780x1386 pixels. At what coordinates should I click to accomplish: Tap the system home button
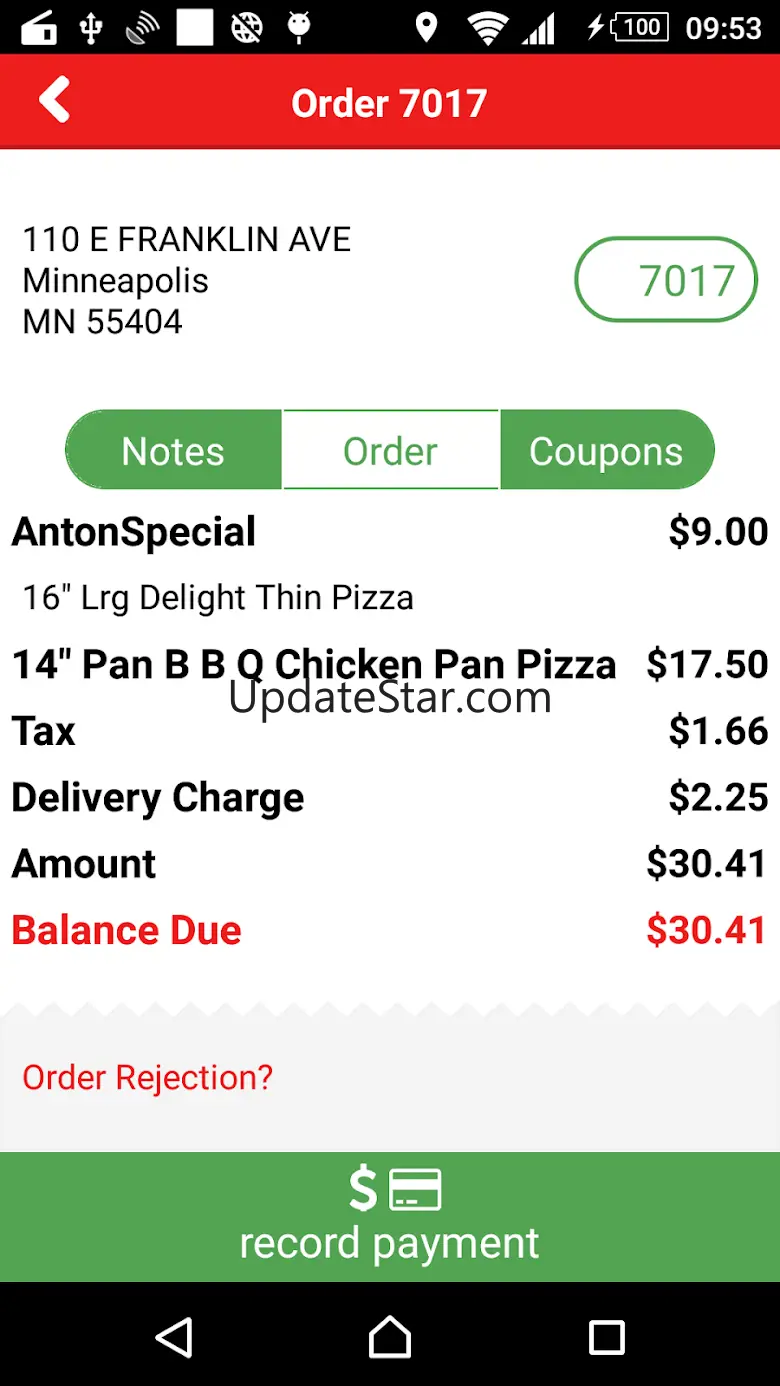click(x=390, y=1337)
